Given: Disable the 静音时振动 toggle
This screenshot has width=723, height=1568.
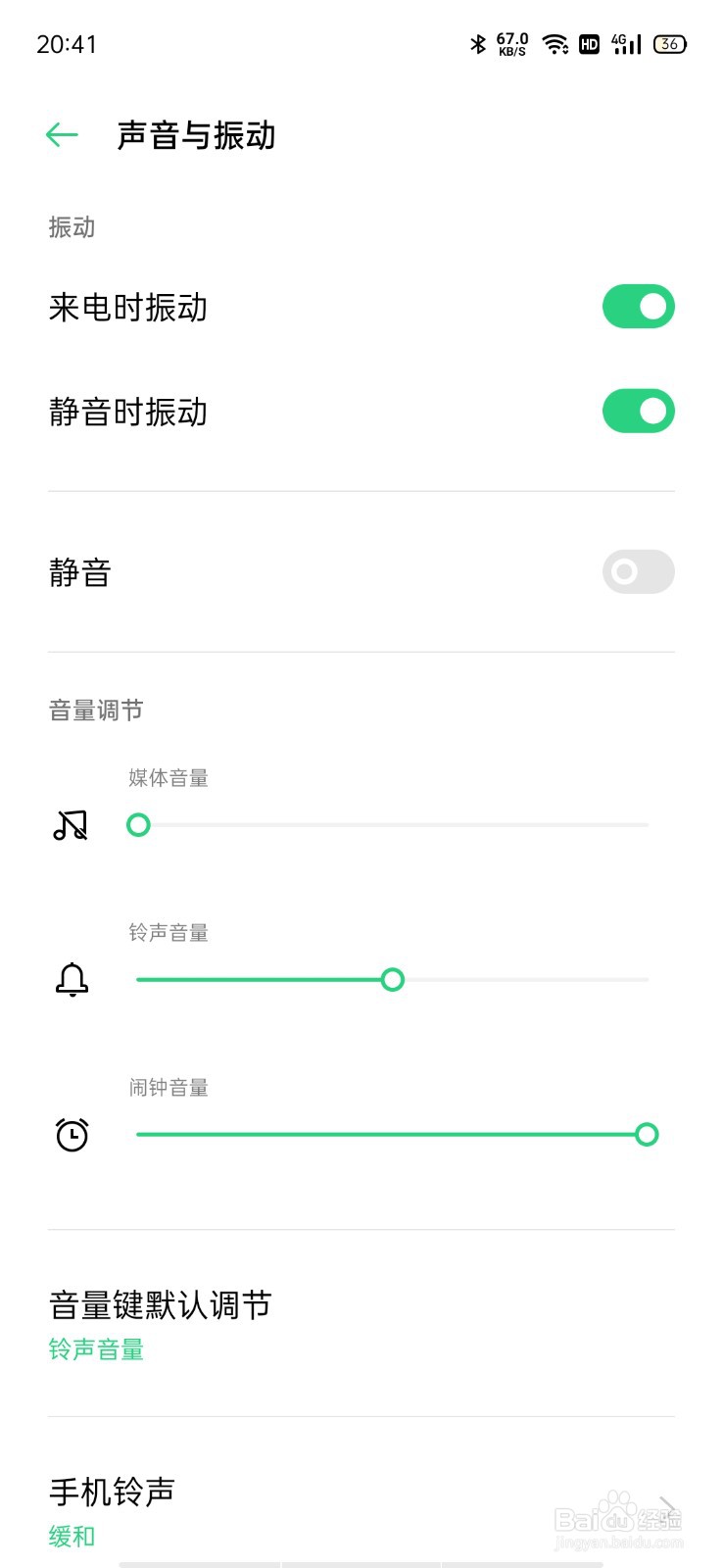Looking at the screenshot, I should 638,412.
